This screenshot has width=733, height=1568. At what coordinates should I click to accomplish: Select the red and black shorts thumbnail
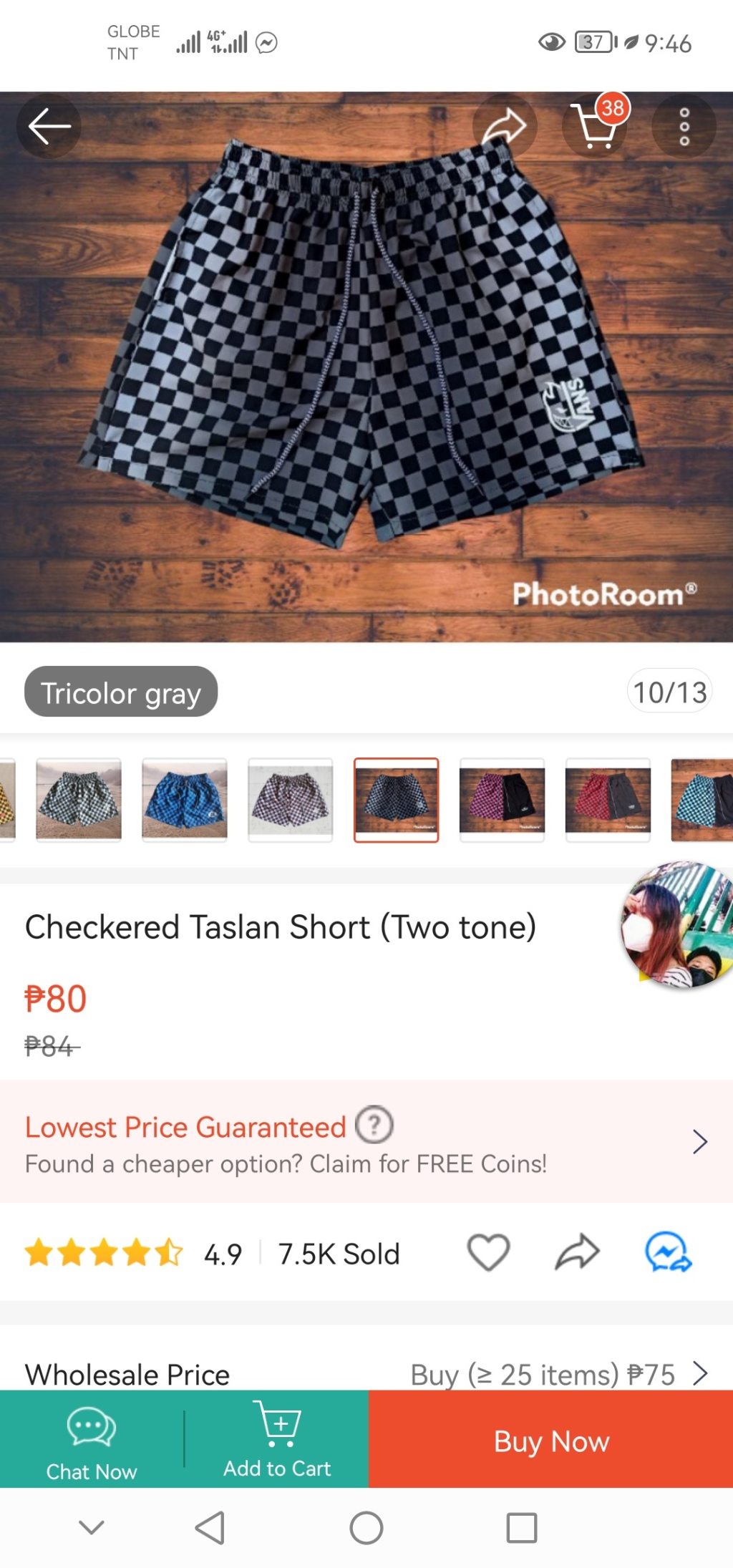[608, 799]
